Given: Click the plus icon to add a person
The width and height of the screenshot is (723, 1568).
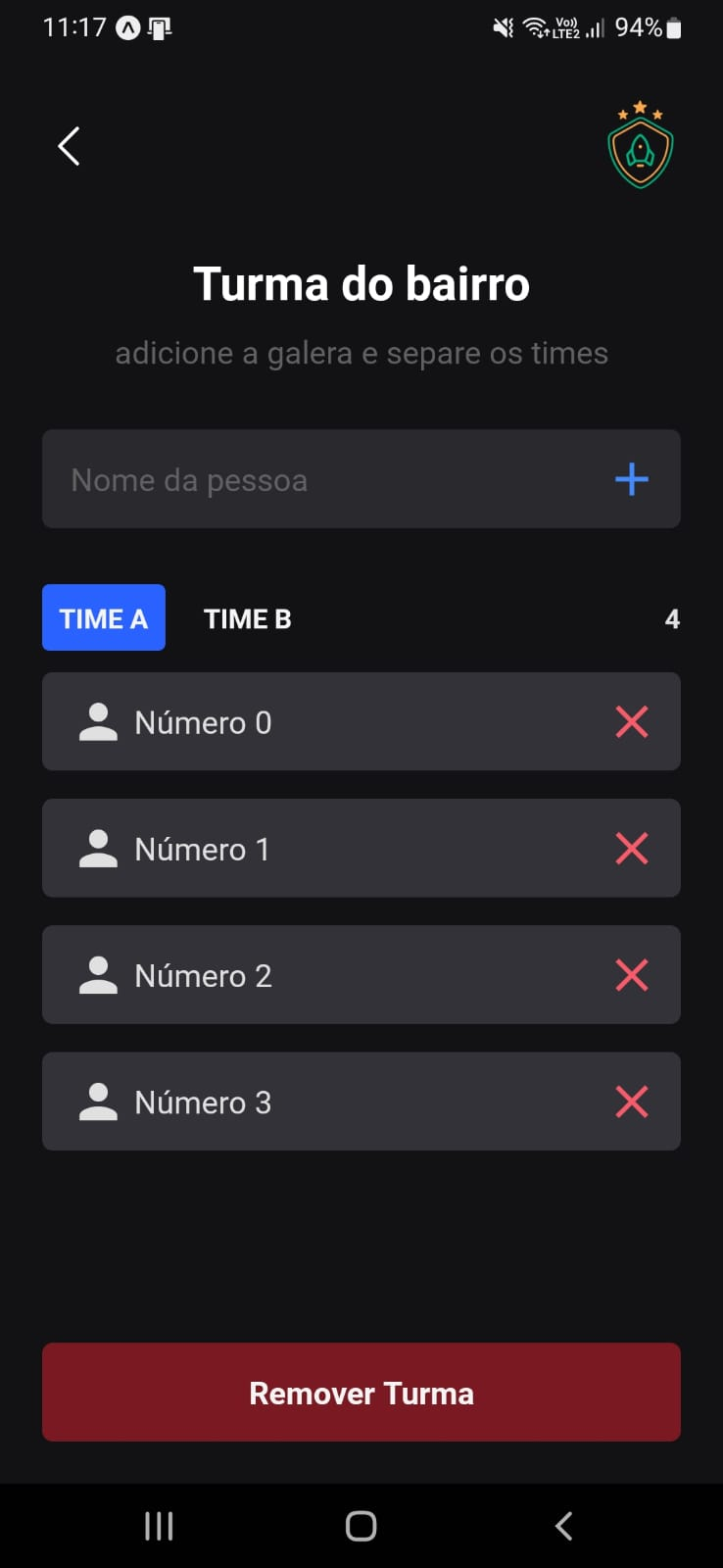Looking at the screenshot, I should pyautogui.click(x=631, y=479).
